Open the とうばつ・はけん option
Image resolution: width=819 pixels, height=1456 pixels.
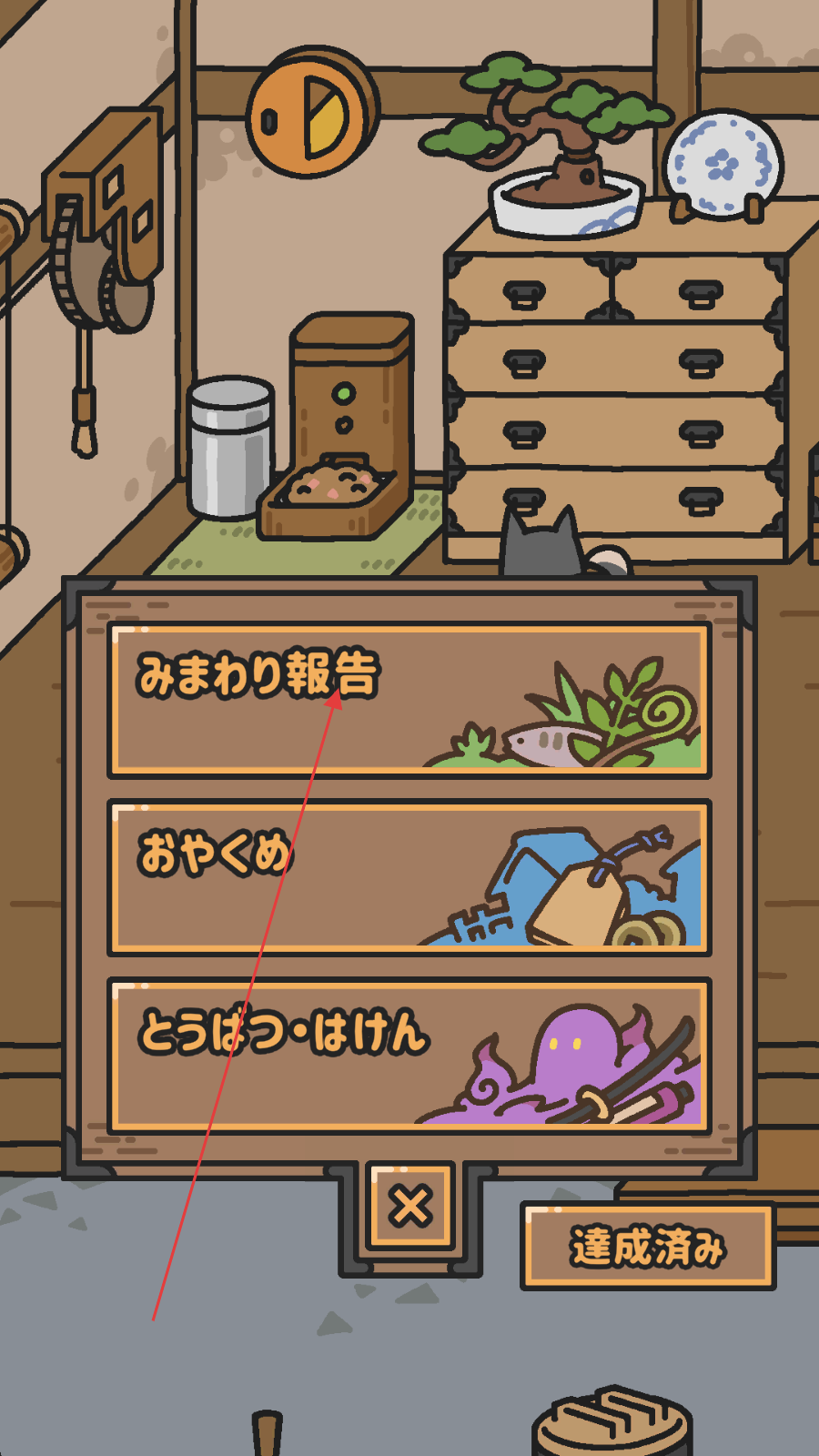409,1056
